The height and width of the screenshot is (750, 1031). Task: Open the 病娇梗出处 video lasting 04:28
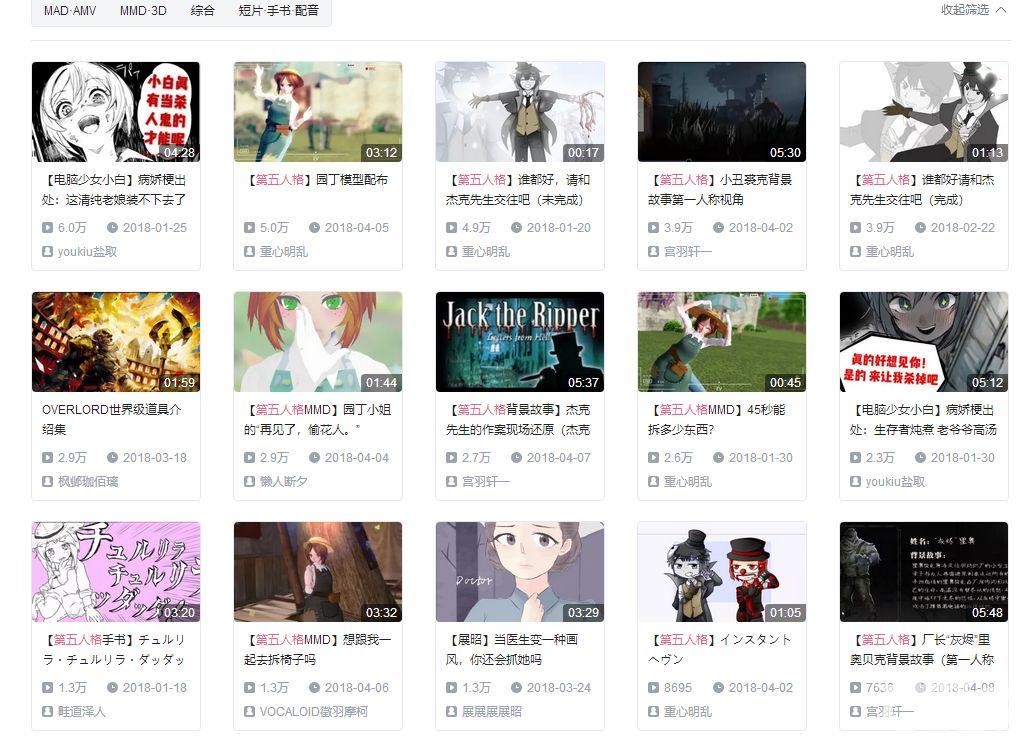116,112
